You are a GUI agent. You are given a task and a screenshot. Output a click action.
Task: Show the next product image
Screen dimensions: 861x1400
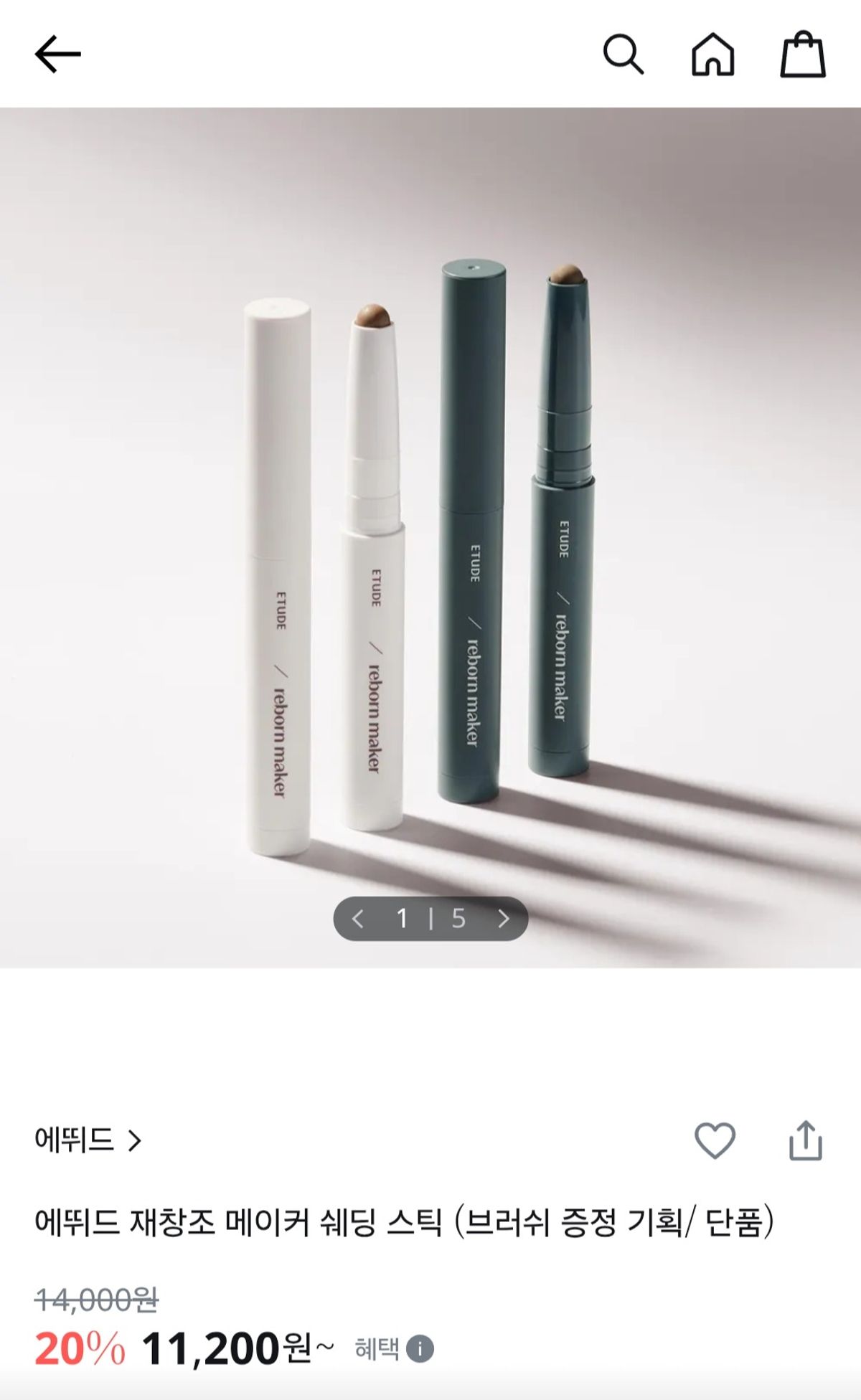click(x=504, y=919)
